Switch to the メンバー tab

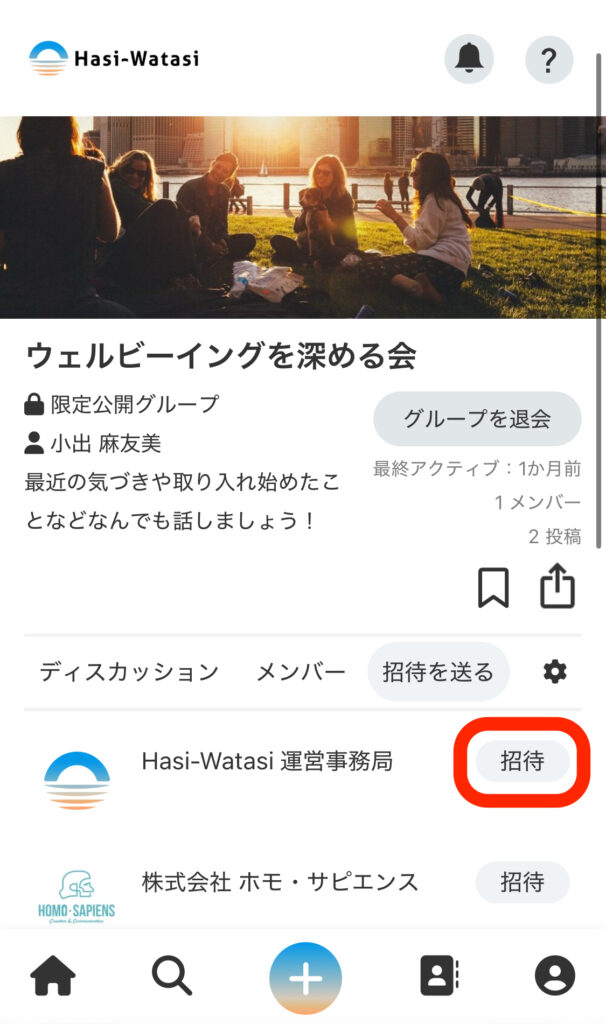pyautogui.click(x=301, y=672)
